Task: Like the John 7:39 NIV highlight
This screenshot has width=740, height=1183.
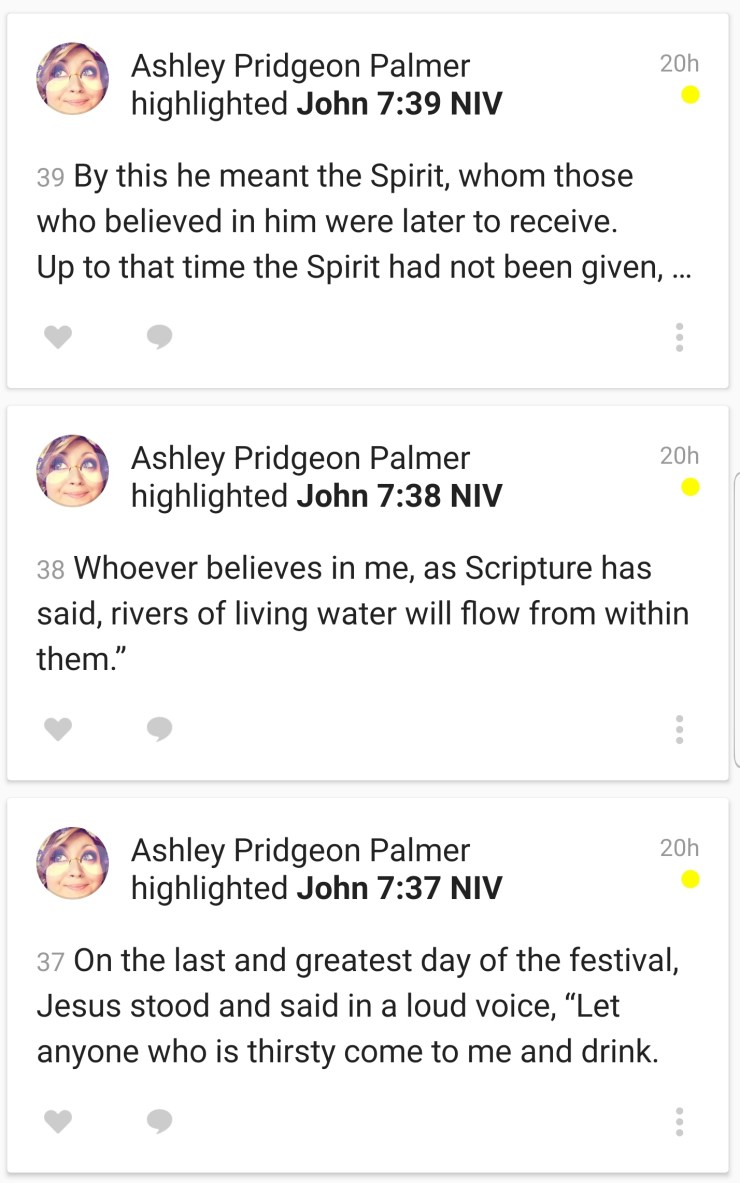Action: 59,338
